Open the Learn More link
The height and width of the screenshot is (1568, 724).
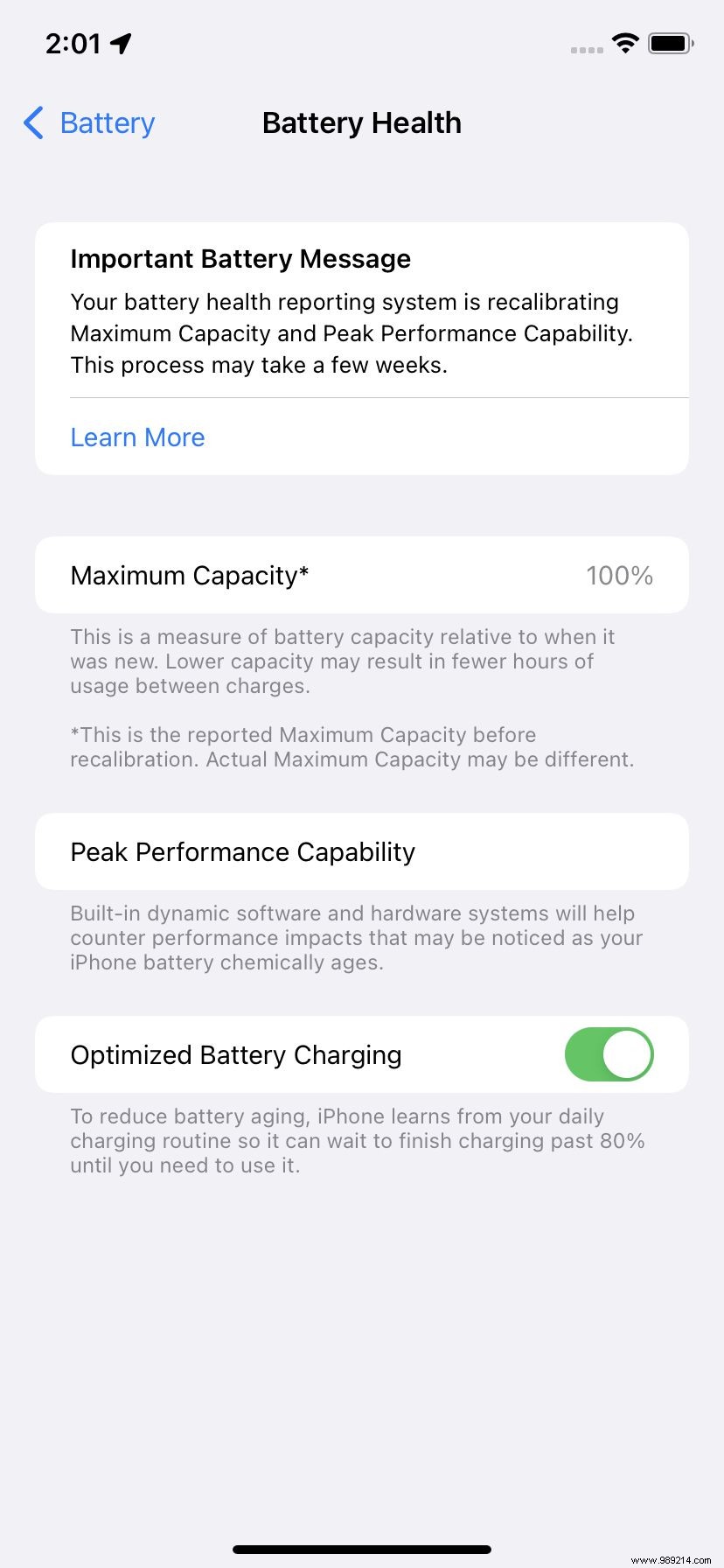[137, 437]
